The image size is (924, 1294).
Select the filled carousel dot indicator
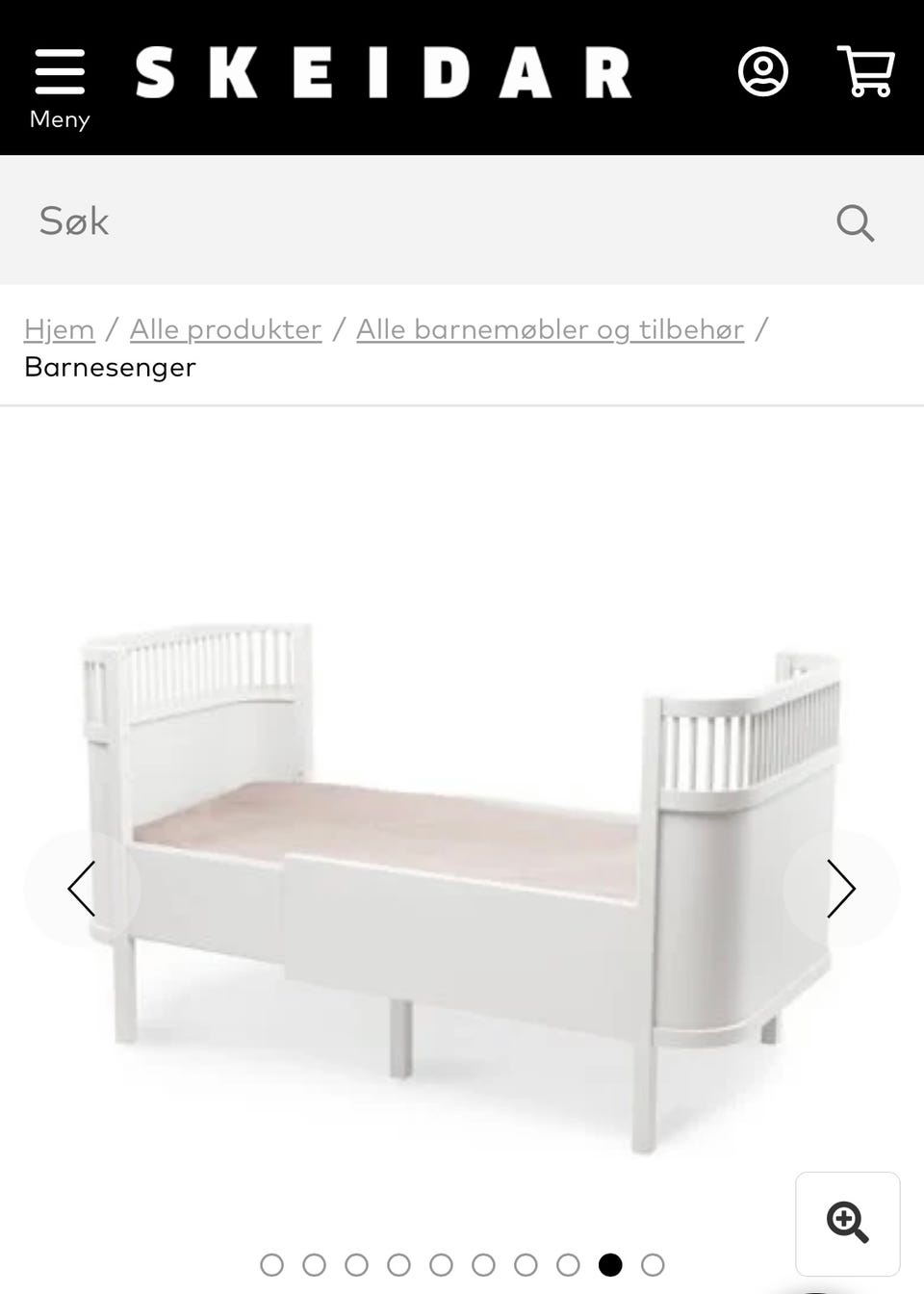pos(607,1264)
